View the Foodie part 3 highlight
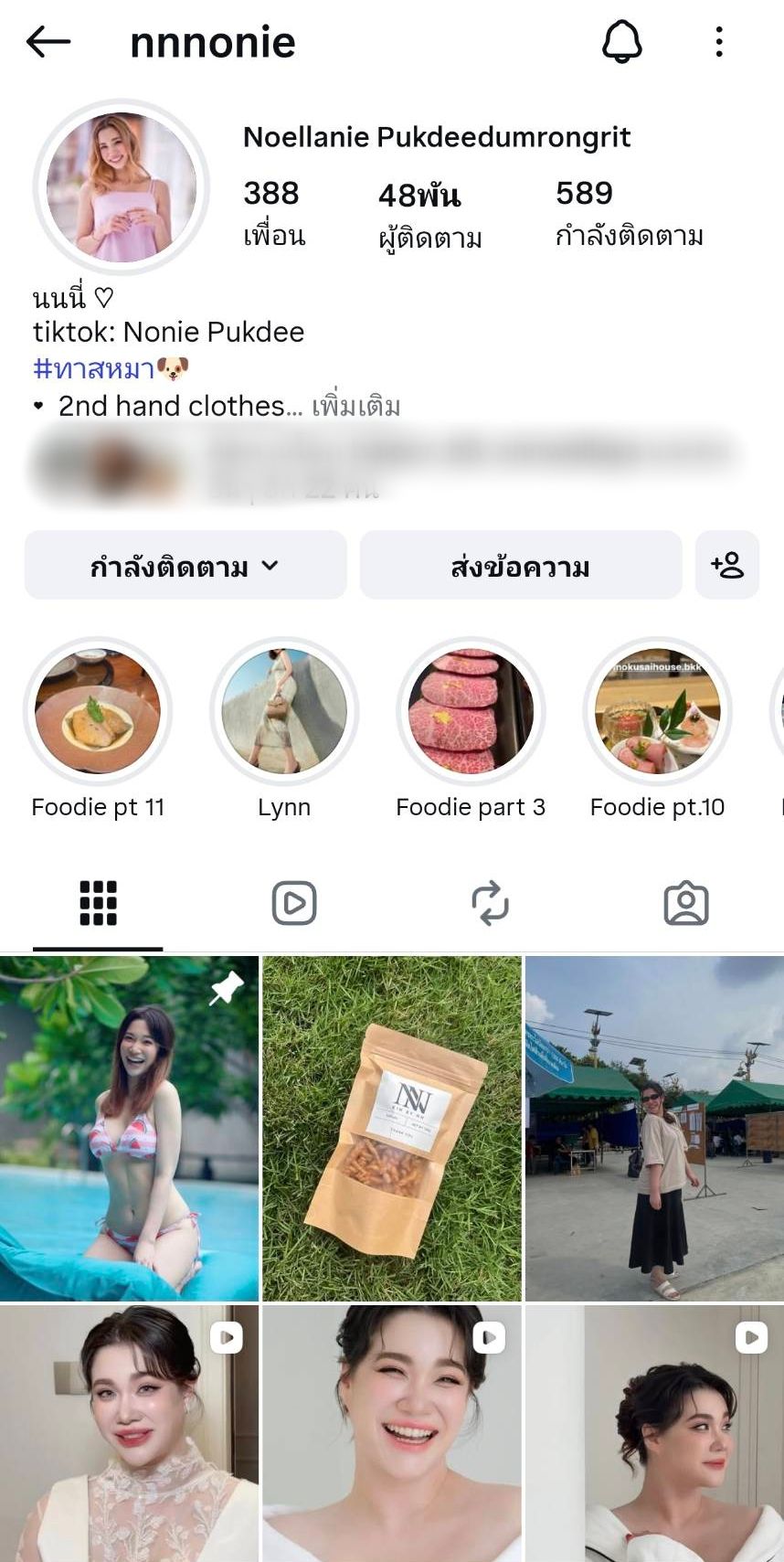The height and width of the screenshot is (1562, 784). (471, 711)
